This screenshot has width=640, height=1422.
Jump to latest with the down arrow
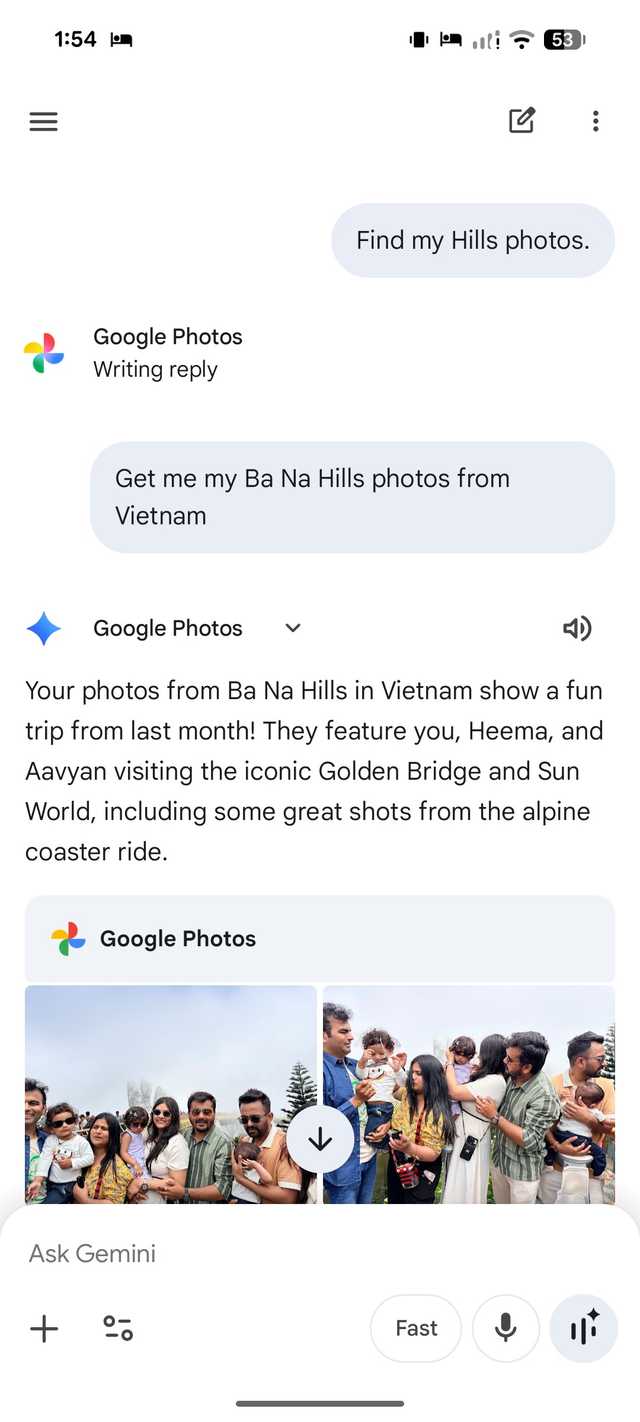tap(320, 1140)
